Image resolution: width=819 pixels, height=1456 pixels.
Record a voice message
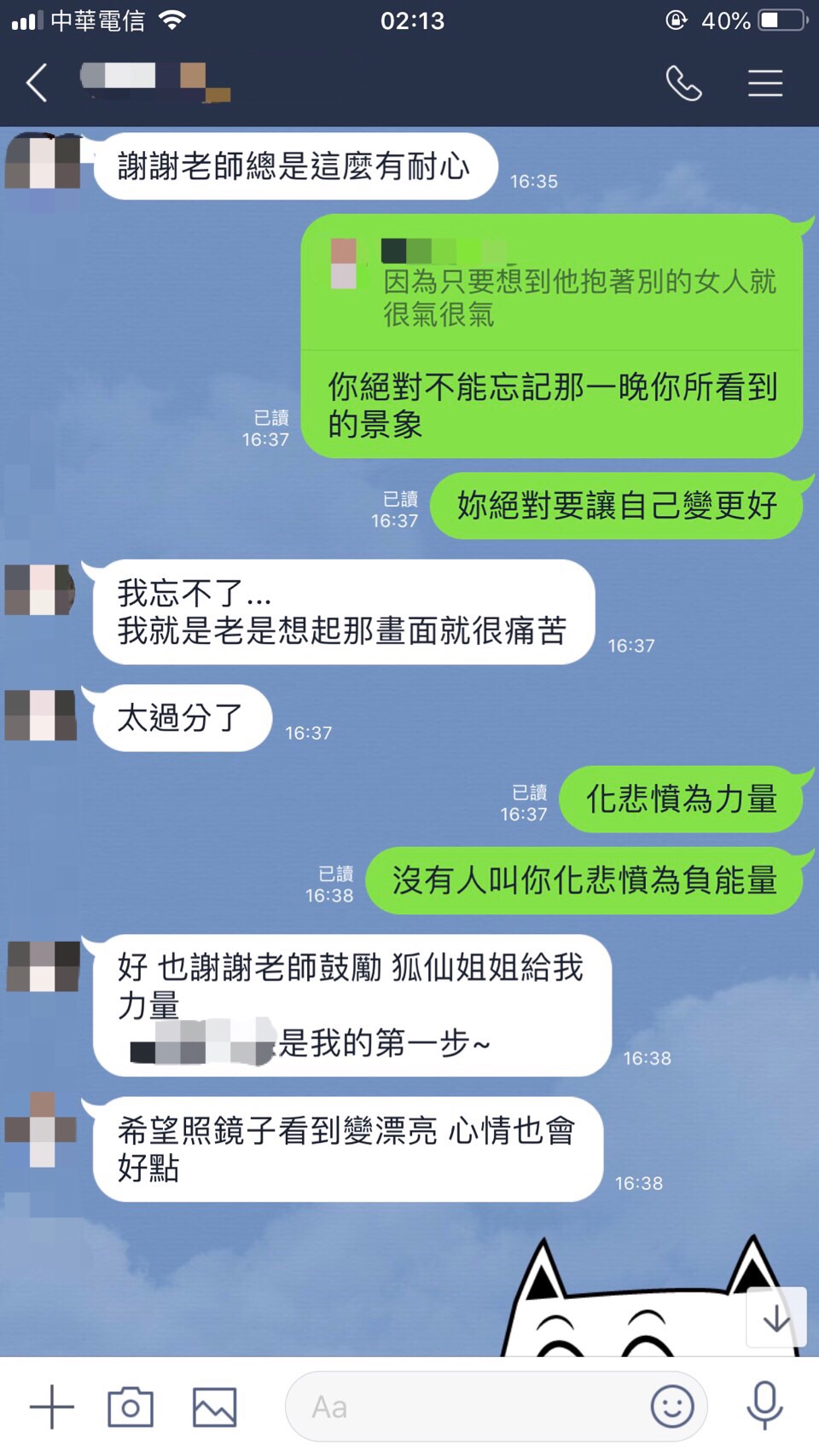pos(764,1405)
